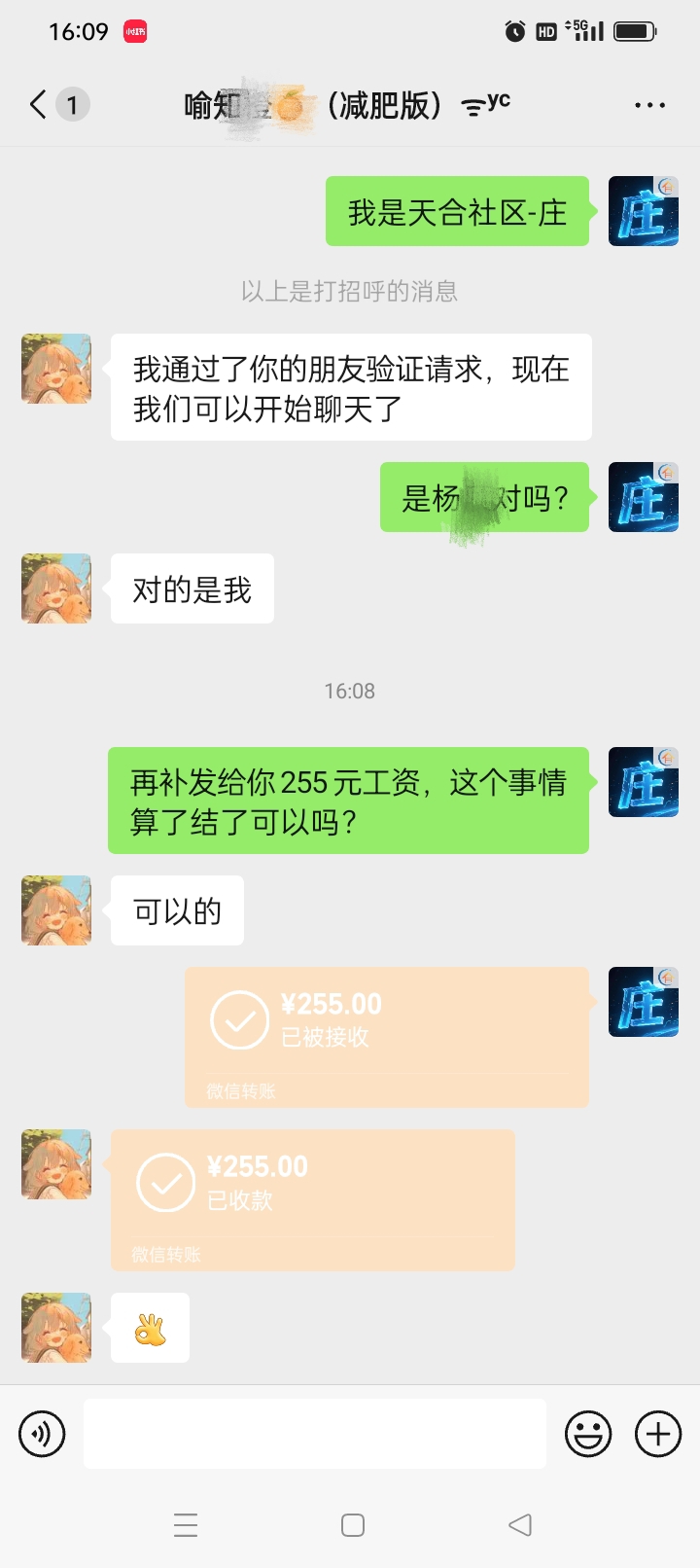
Task: Focus the message text field
Action: pyautogui.click(x=314, y=1434)
